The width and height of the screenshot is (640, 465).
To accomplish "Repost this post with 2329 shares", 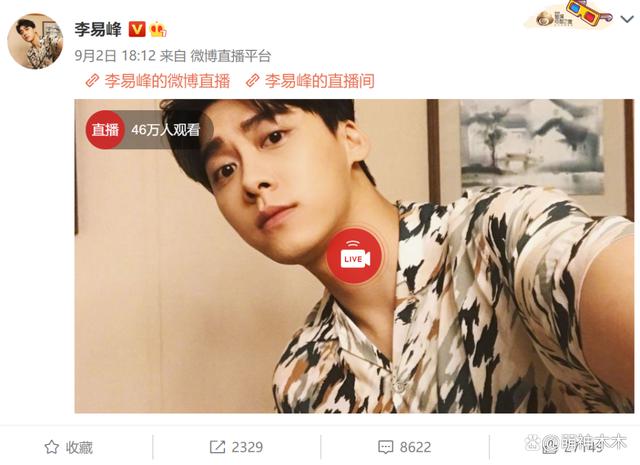I will point(236,447).
